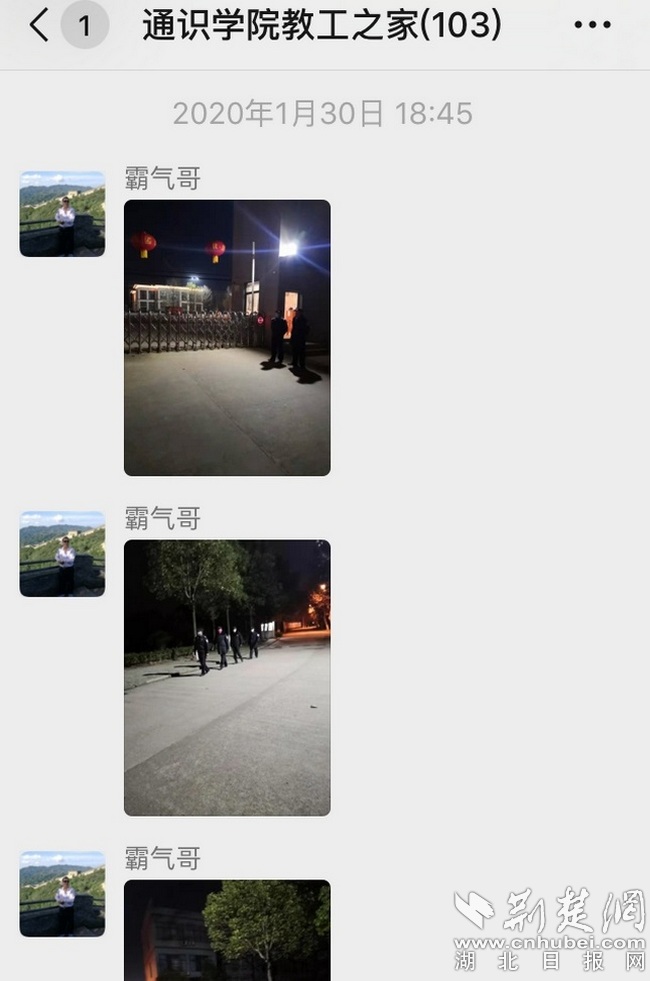Go back to the chat list

40,27
